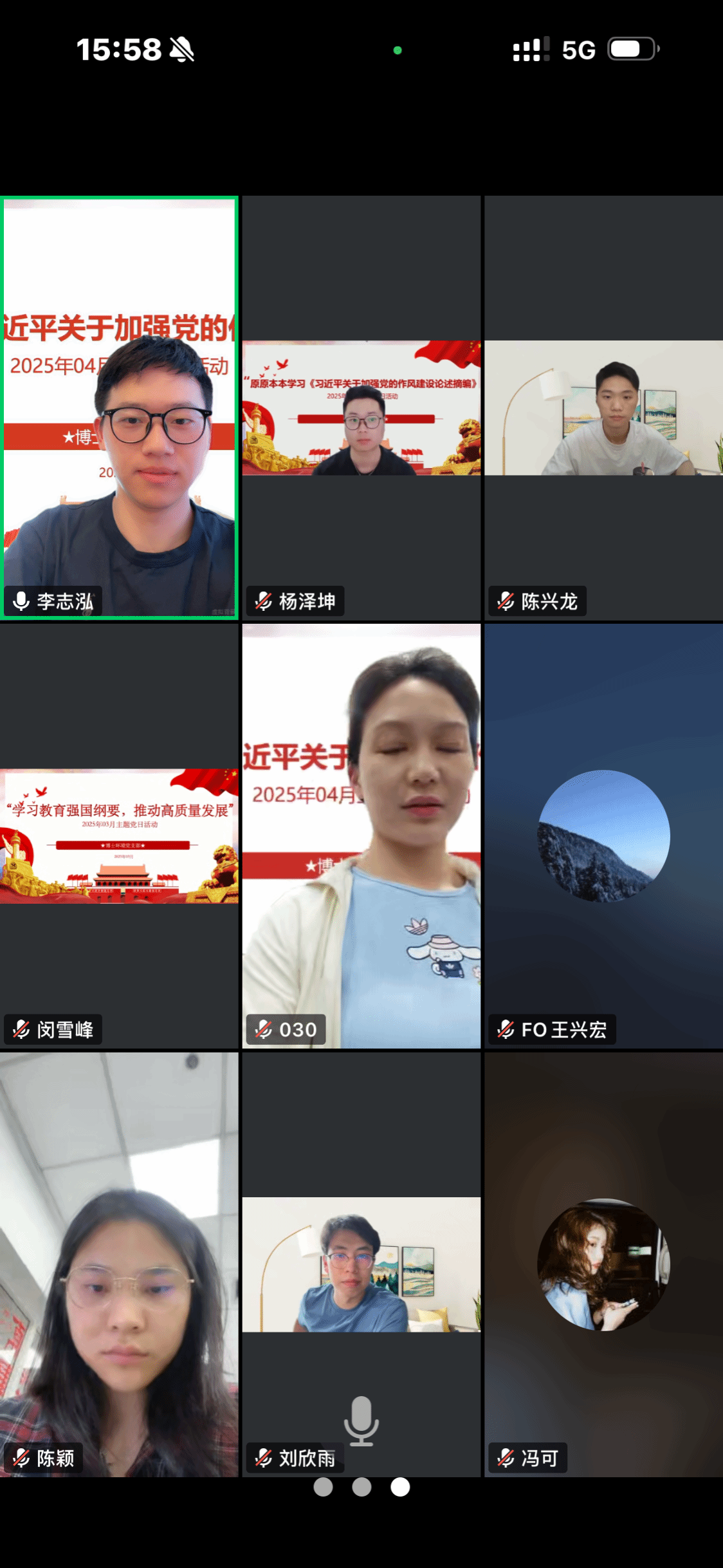723x1568 pixels.
Task: Tap the microphone icon above the page dots
Action: [361, 1421]
